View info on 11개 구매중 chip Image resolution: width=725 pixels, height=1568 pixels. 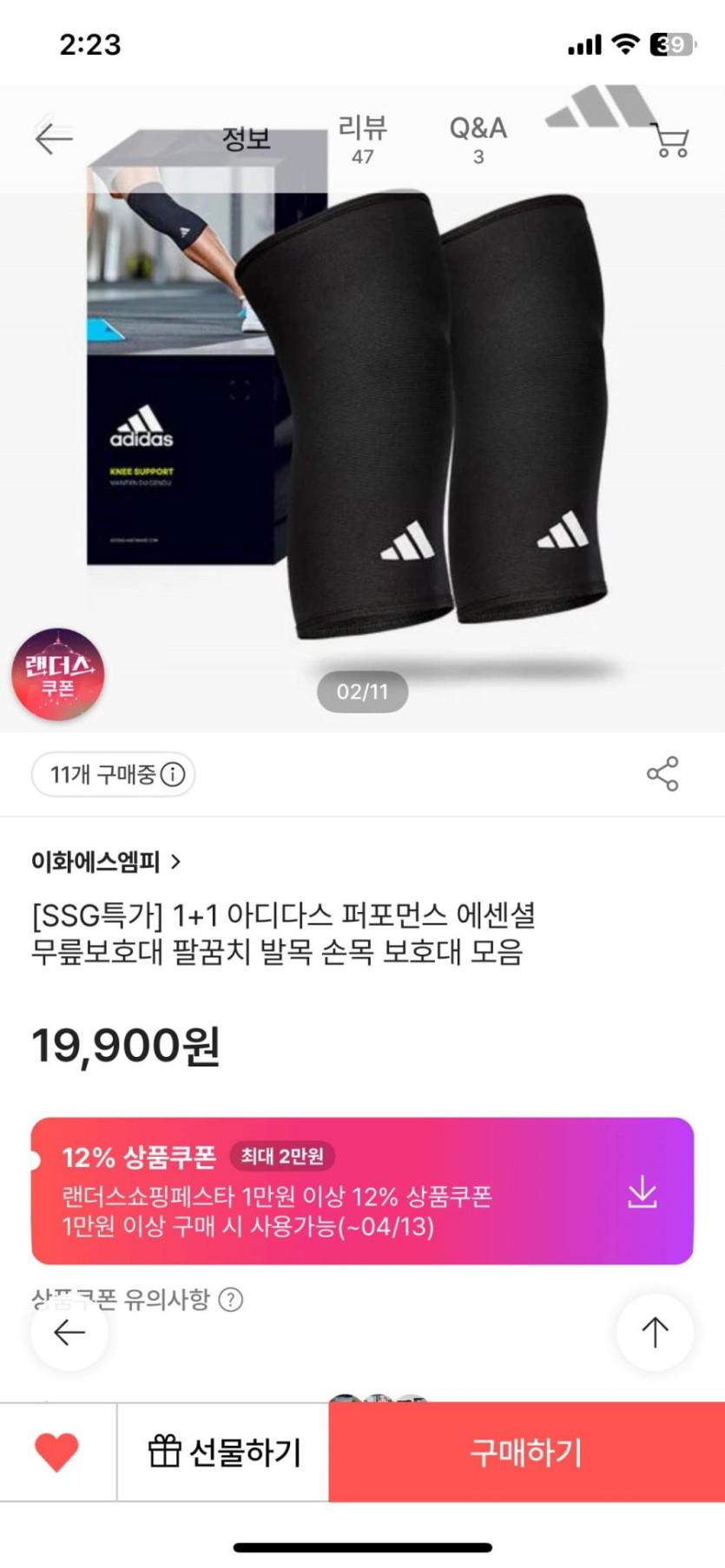113,774
